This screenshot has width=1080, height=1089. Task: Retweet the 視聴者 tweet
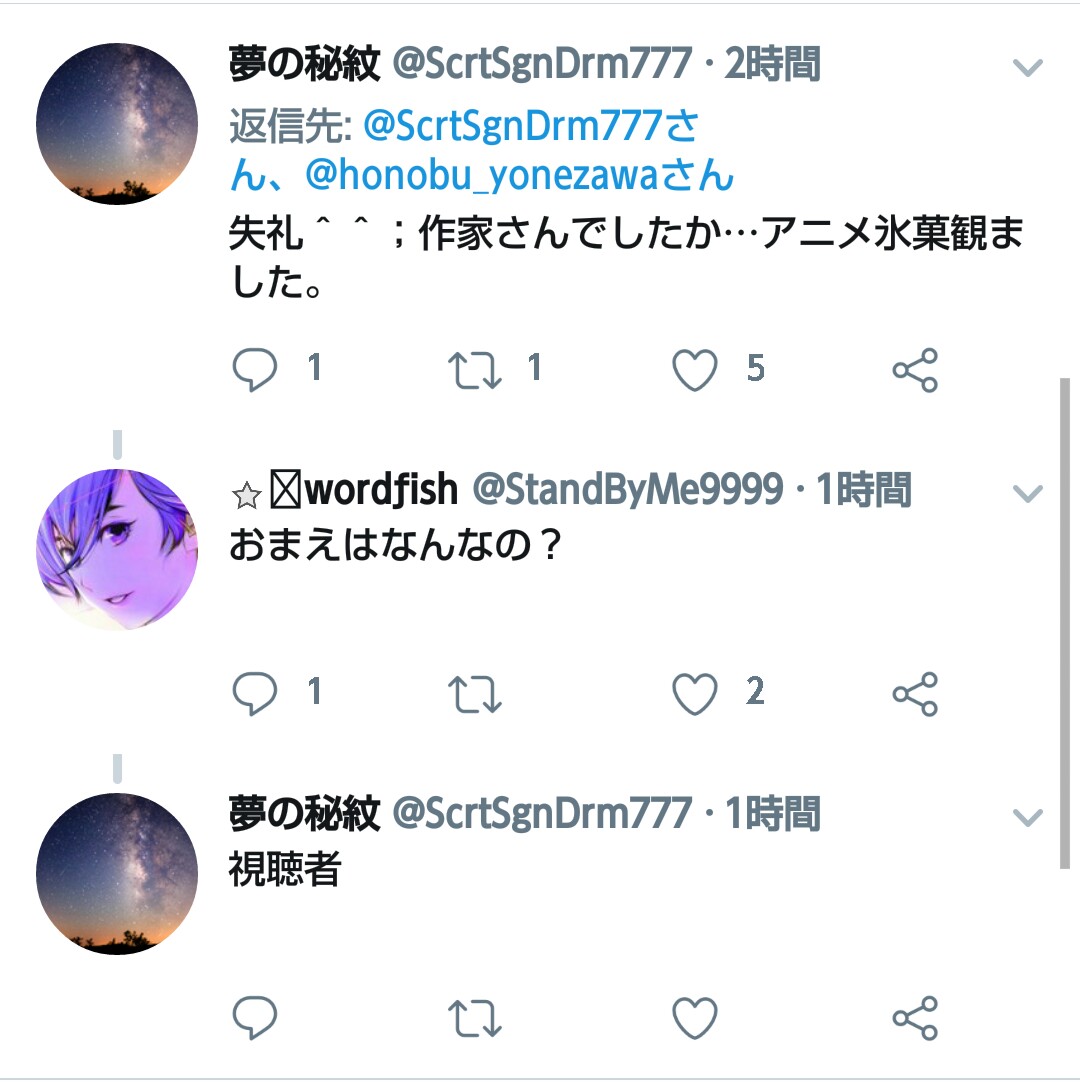pyautogui.click(x=473, y=1018)
